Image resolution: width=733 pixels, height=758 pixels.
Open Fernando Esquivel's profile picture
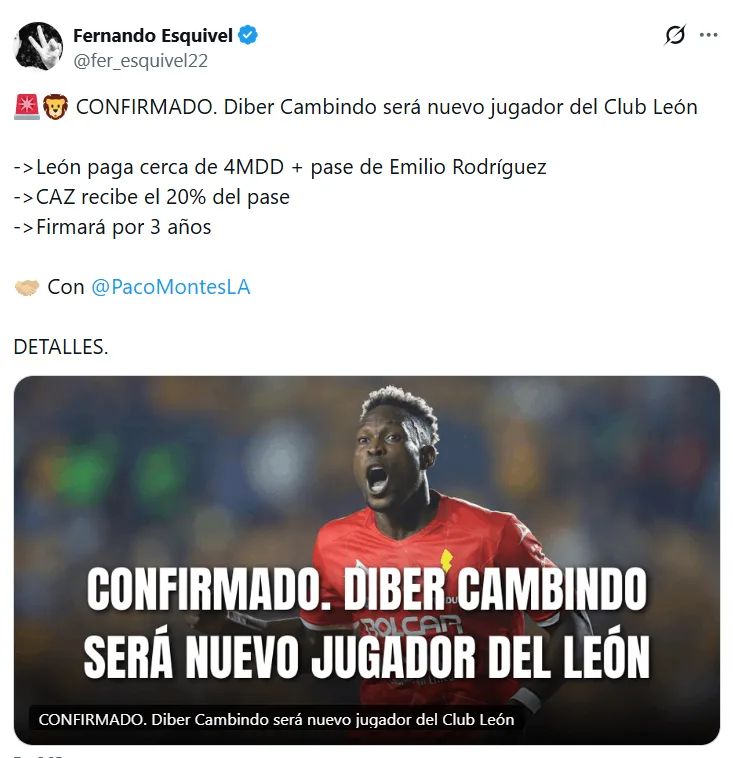pos(37,47)
